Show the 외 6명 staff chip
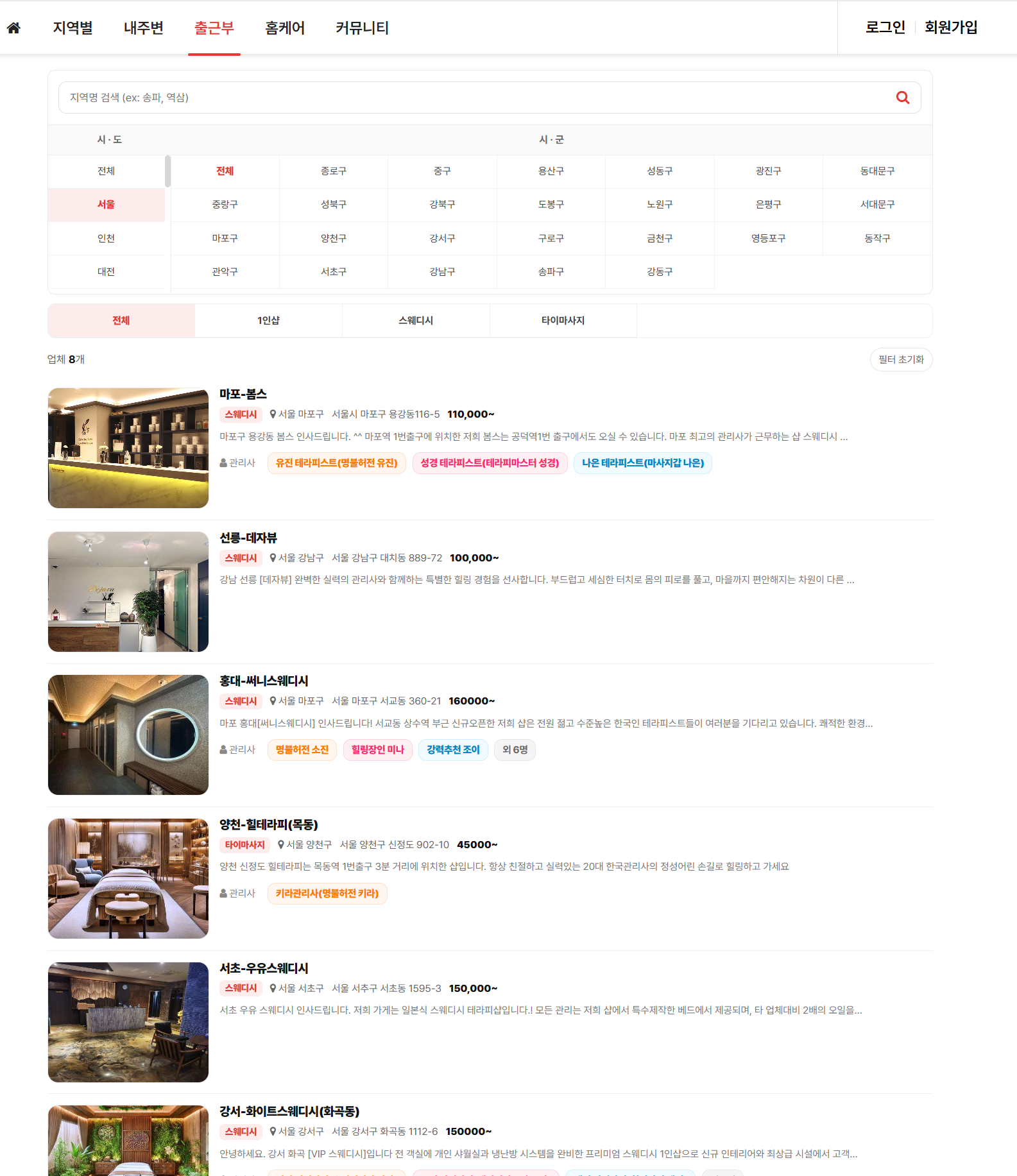Screen dimensions: 1017x1176 point(515,749)
